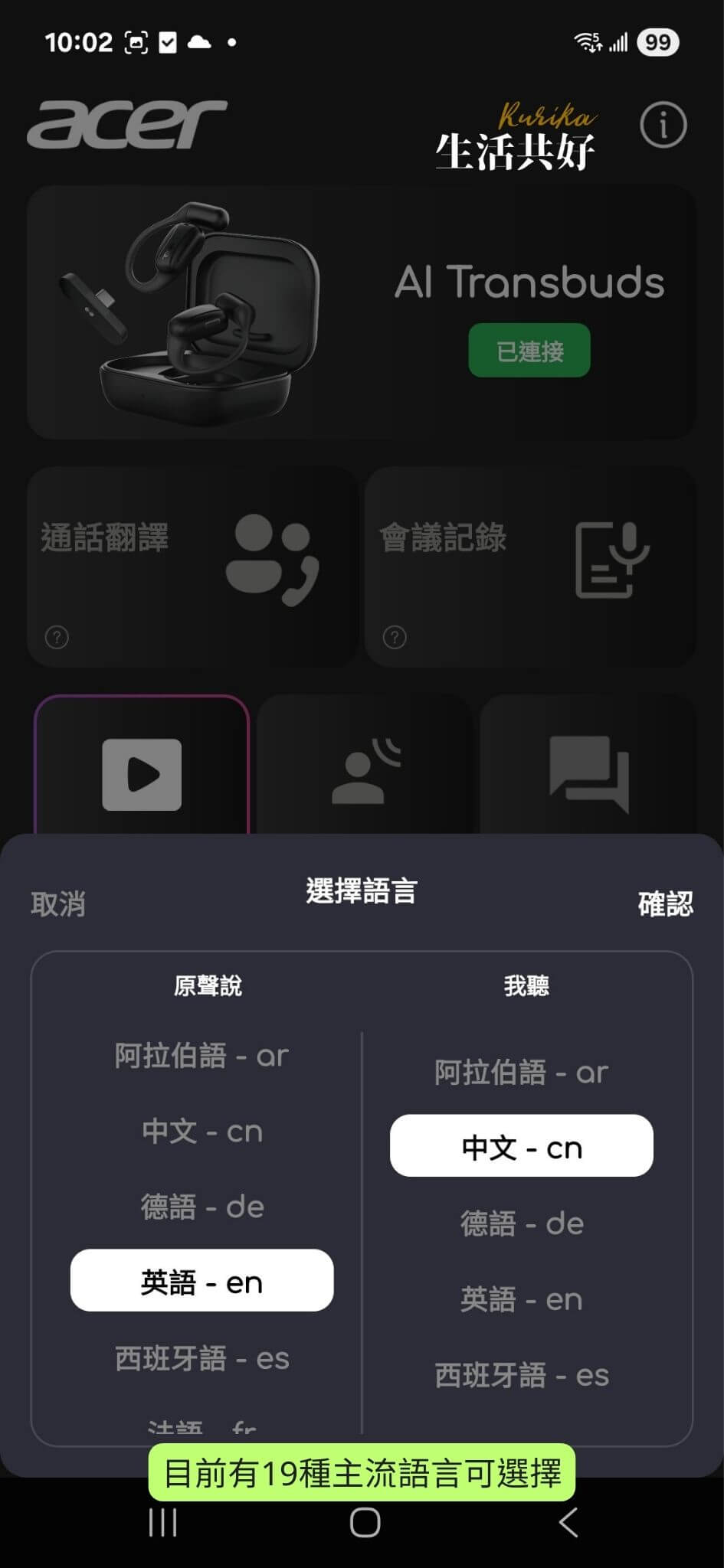Tap 取消 to cancel language selection
Image resolution: width=724 pixels, height=1568 pixels.
point(58,904)
